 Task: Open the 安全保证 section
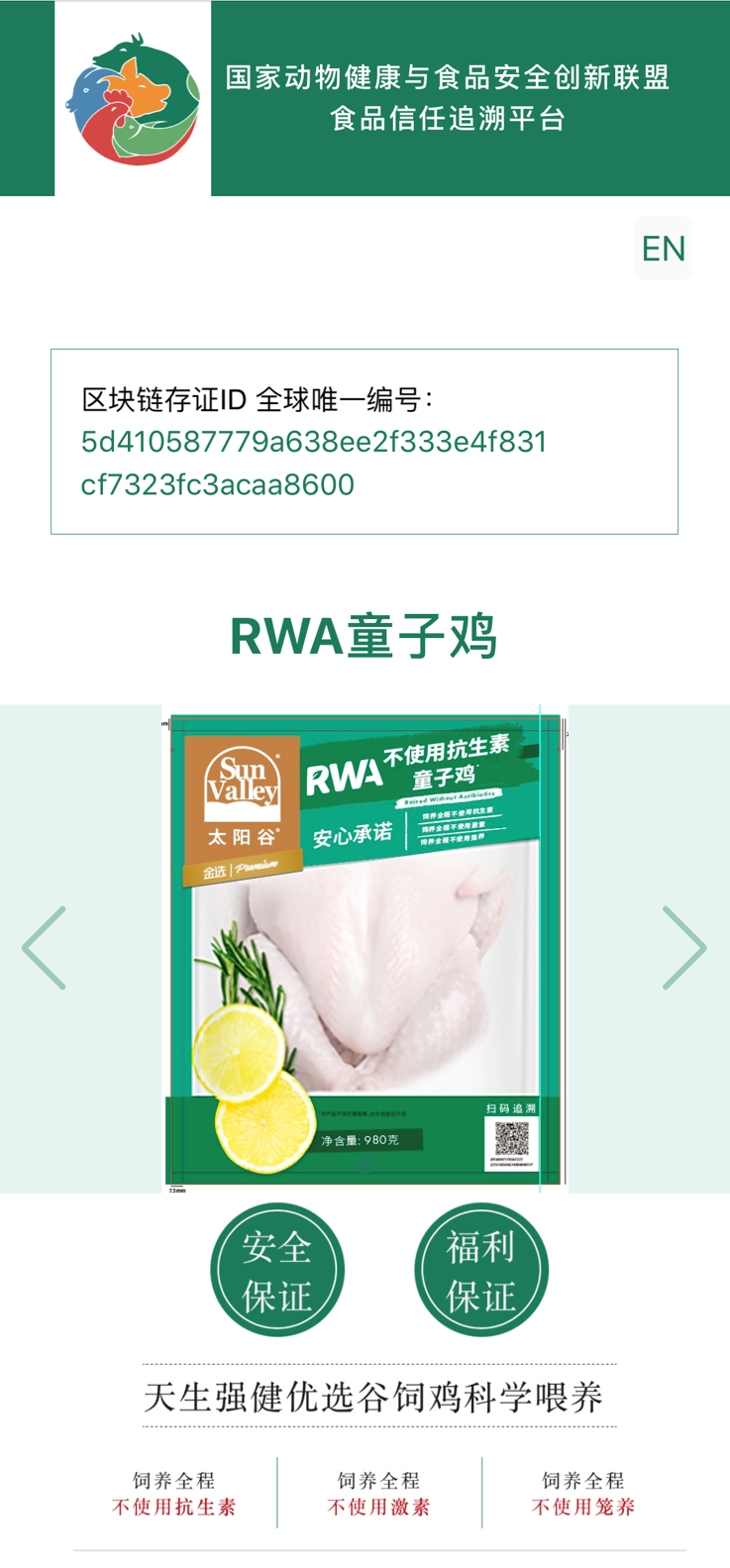(x=277, y=1270)
